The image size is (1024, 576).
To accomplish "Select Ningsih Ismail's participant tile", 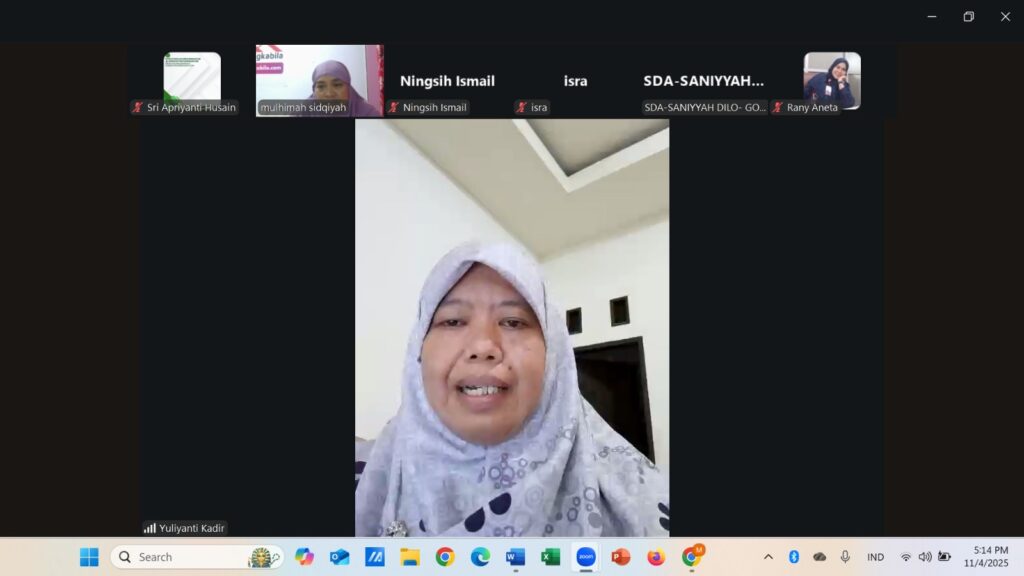I will 447,82.
